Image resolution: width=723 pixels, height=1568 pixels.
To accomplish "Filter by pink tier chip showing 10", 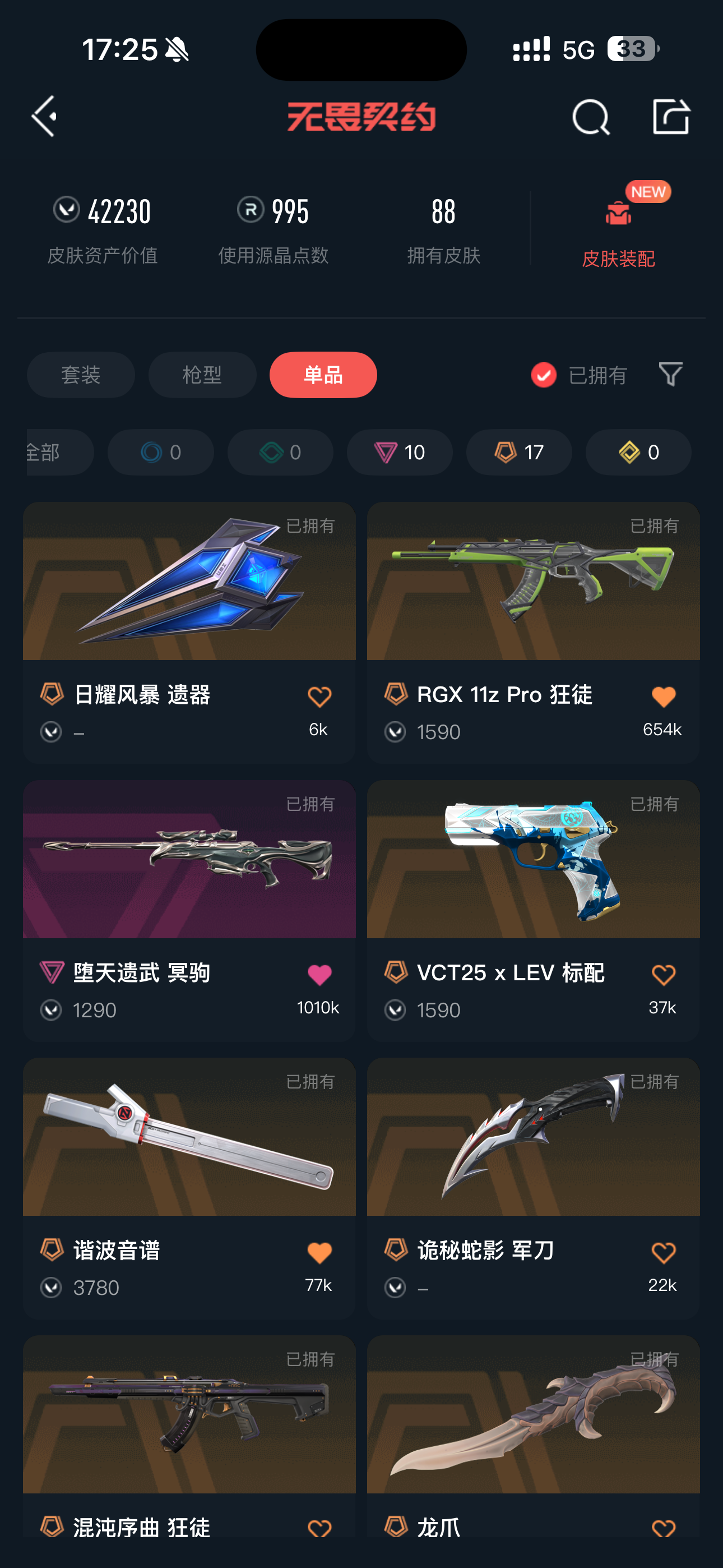I will [400, 452].
